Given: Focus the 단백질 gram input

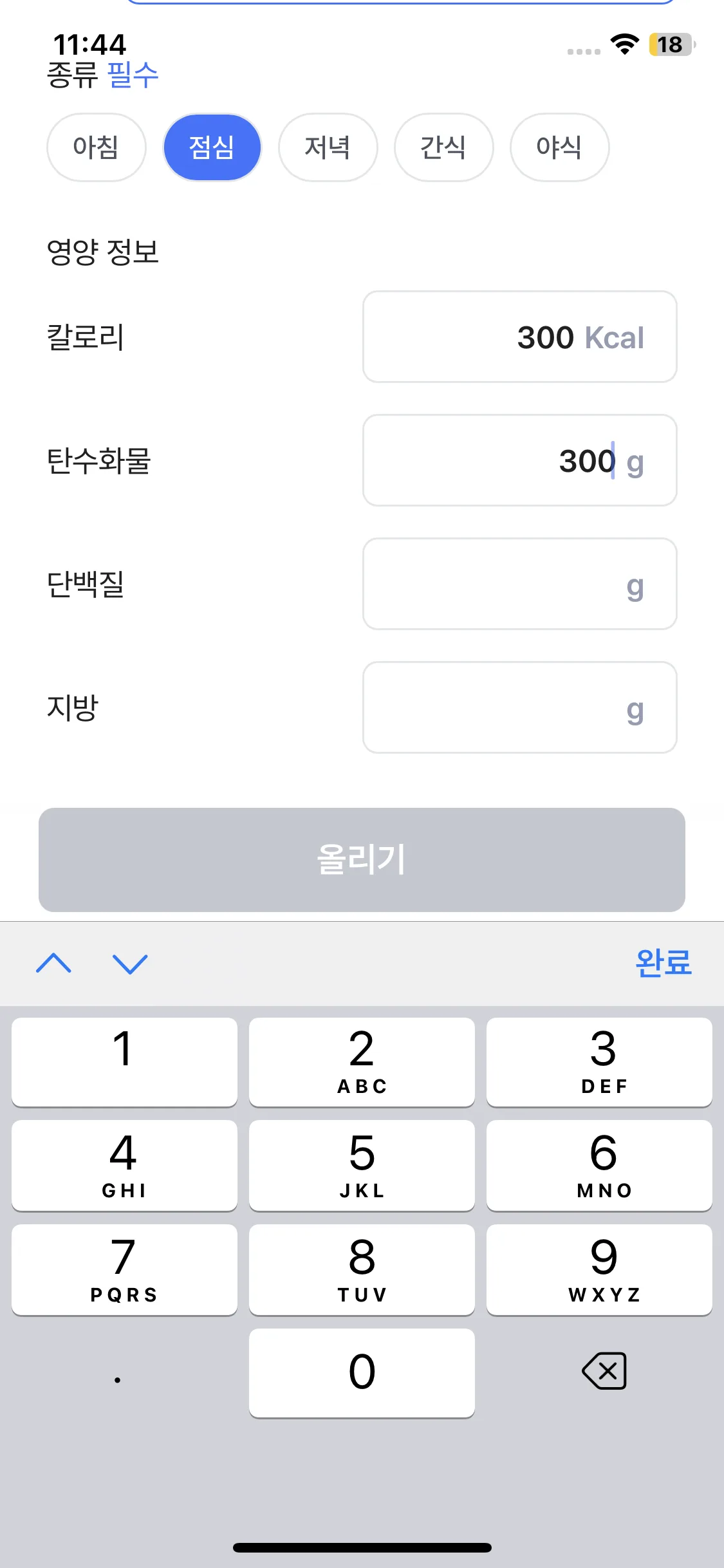Looking at the screenshot, I should coord(519,584).
